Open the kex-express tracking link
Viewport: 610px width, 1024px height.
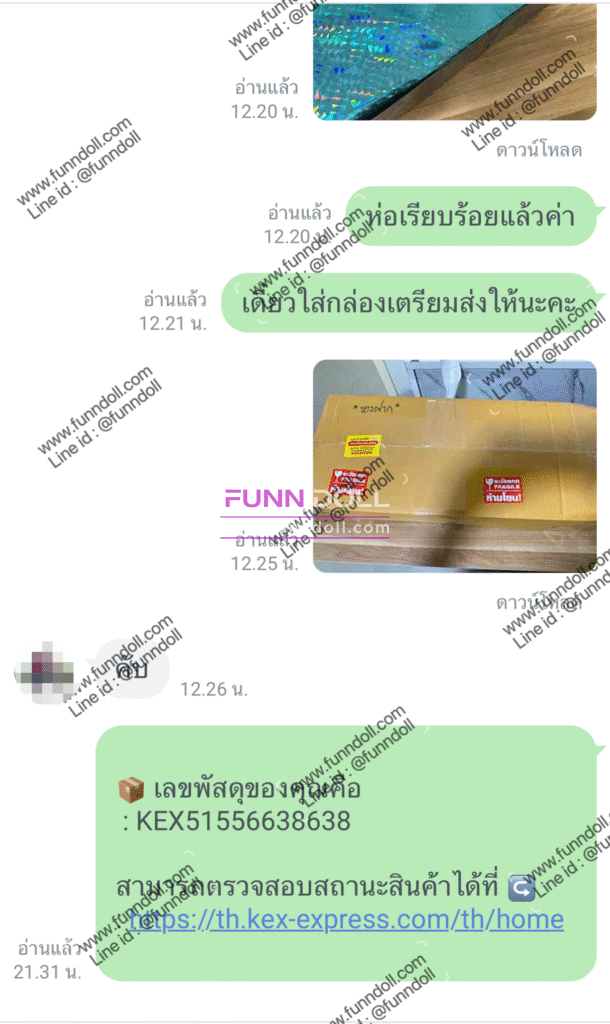347,919
